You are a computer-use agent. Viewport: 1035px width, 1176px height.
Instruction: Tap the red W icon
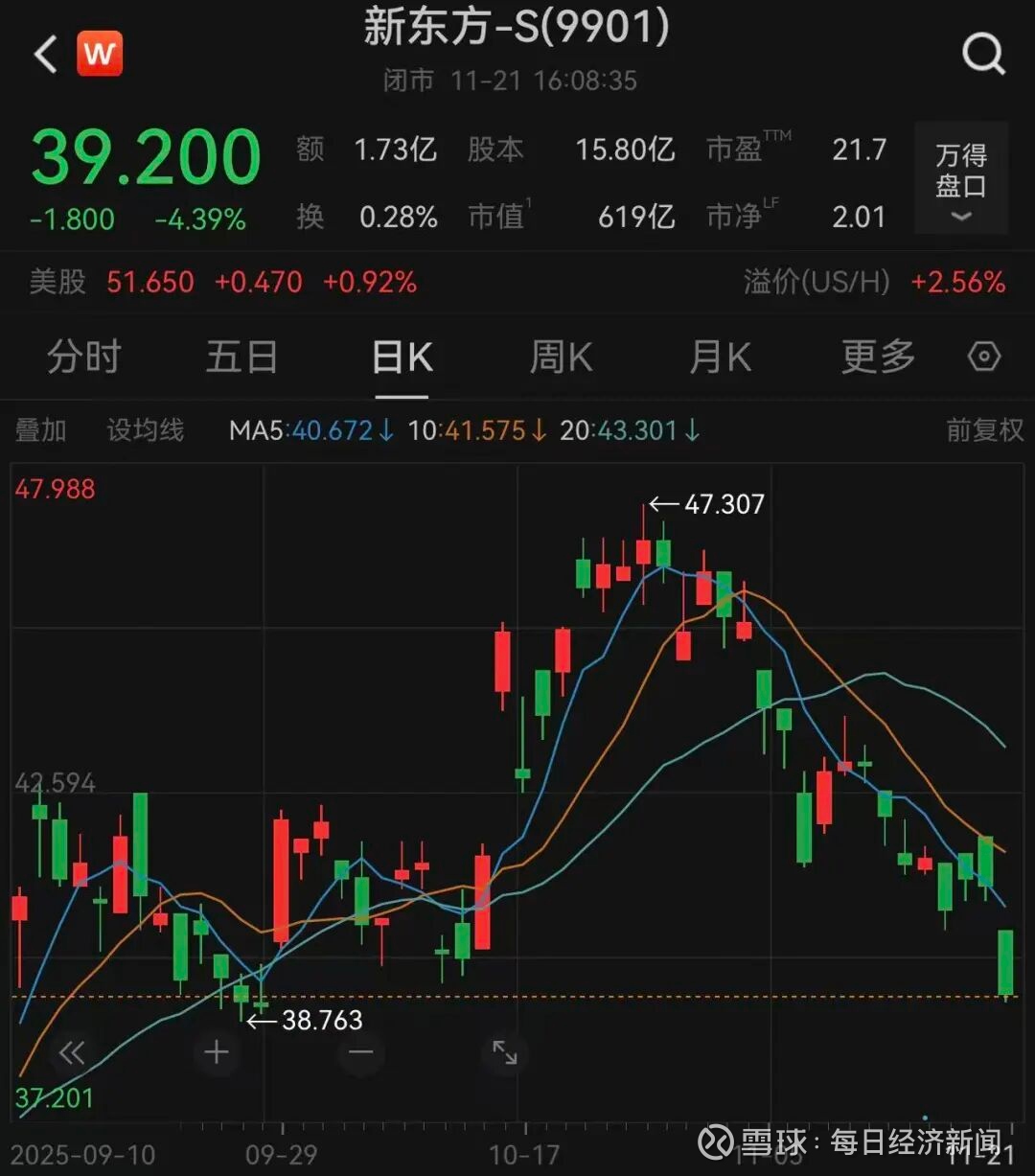(x=99, y=54)
